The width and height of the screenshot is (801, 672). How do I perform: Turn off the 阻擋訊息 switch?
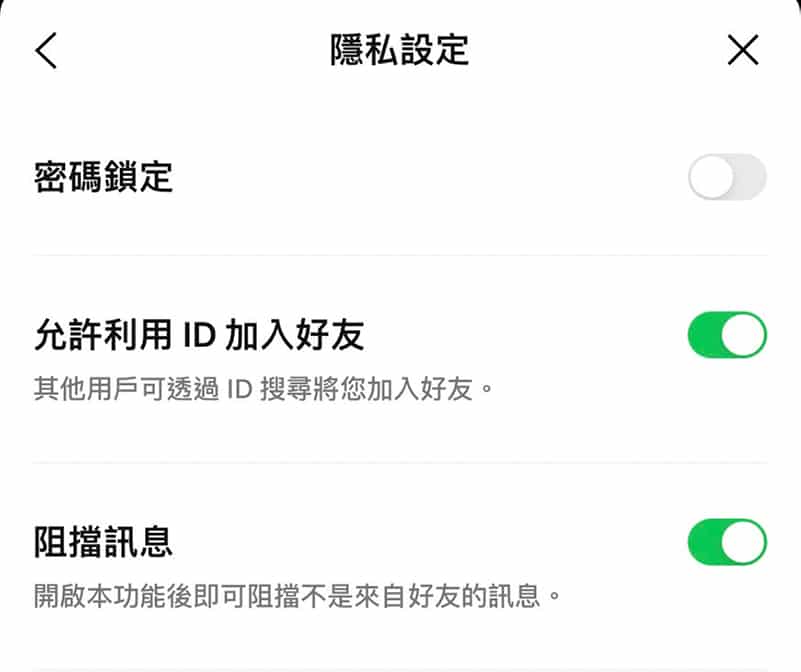point(727,542)
